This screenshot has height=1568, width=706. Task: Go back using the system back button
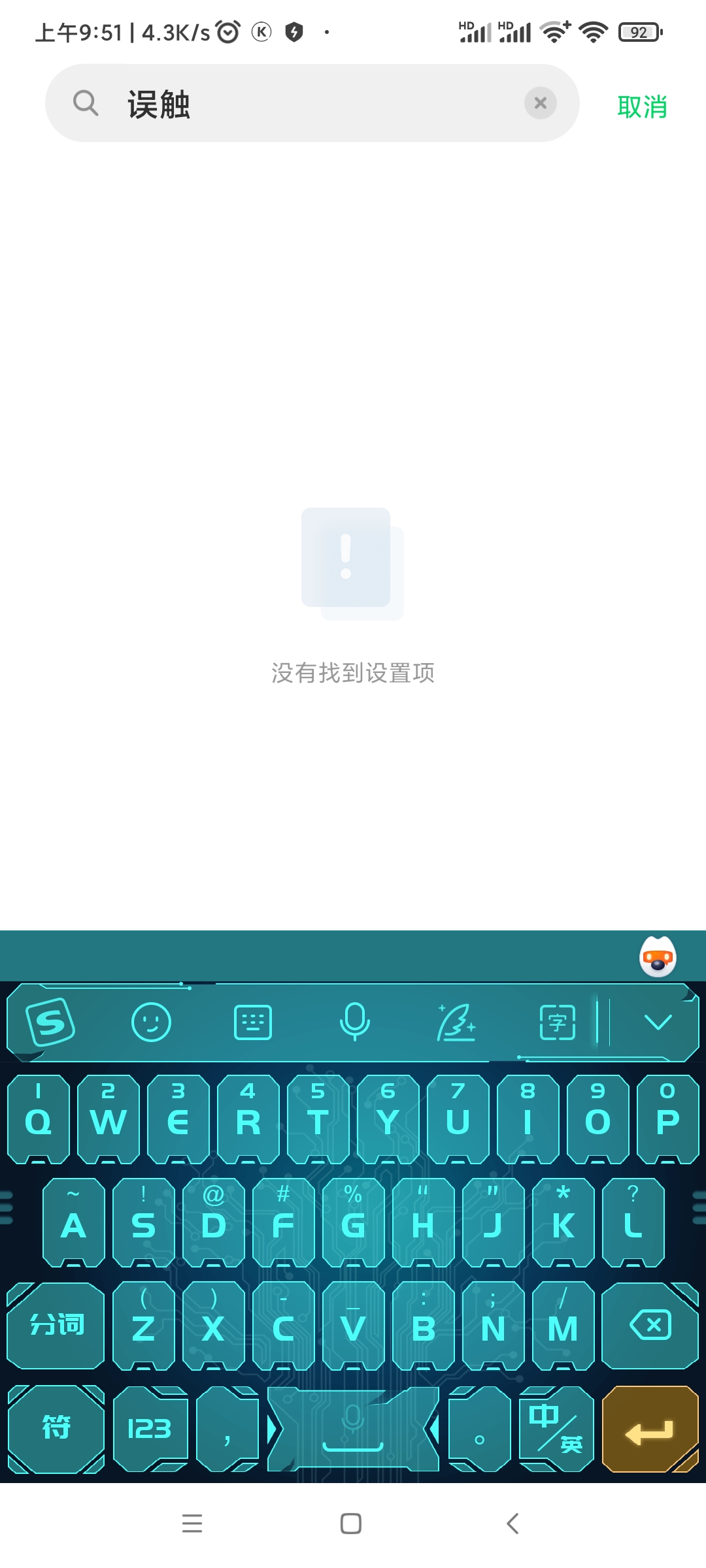[513, 1524]
